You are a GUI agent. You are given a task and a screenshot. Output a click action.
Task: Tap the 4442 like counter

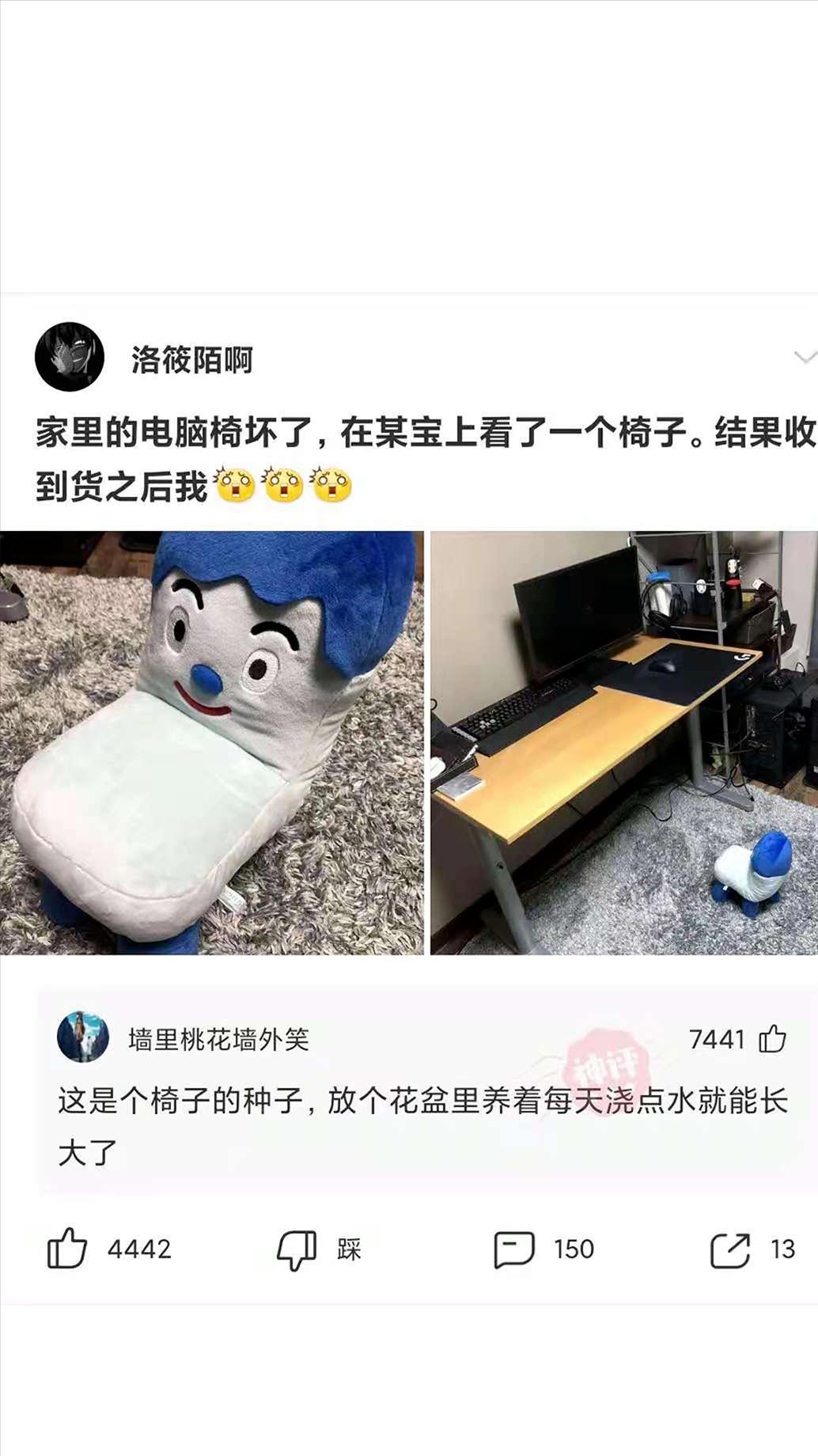click(138, 1248)
